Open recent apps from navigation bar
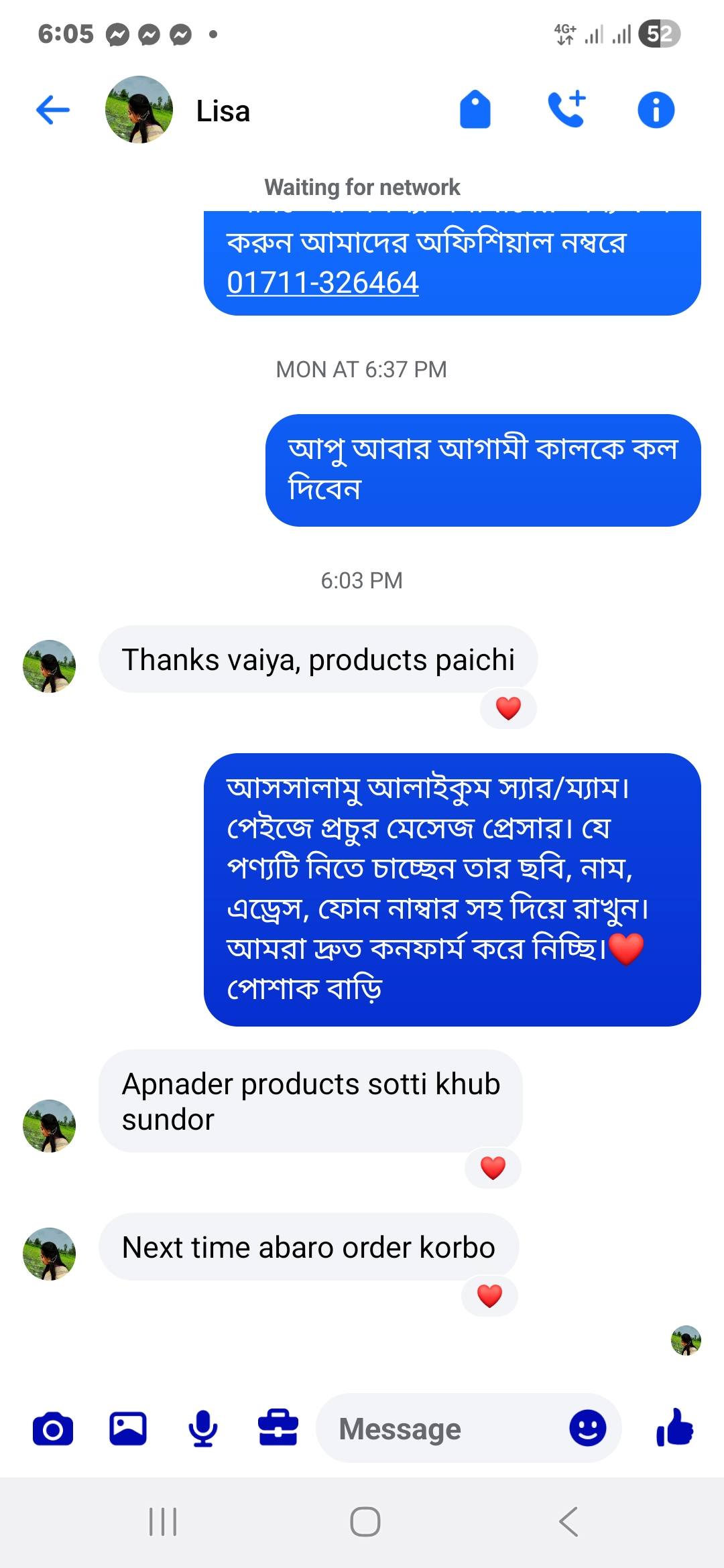This screenshot has width=724, height=1568. pos(163,1521)
